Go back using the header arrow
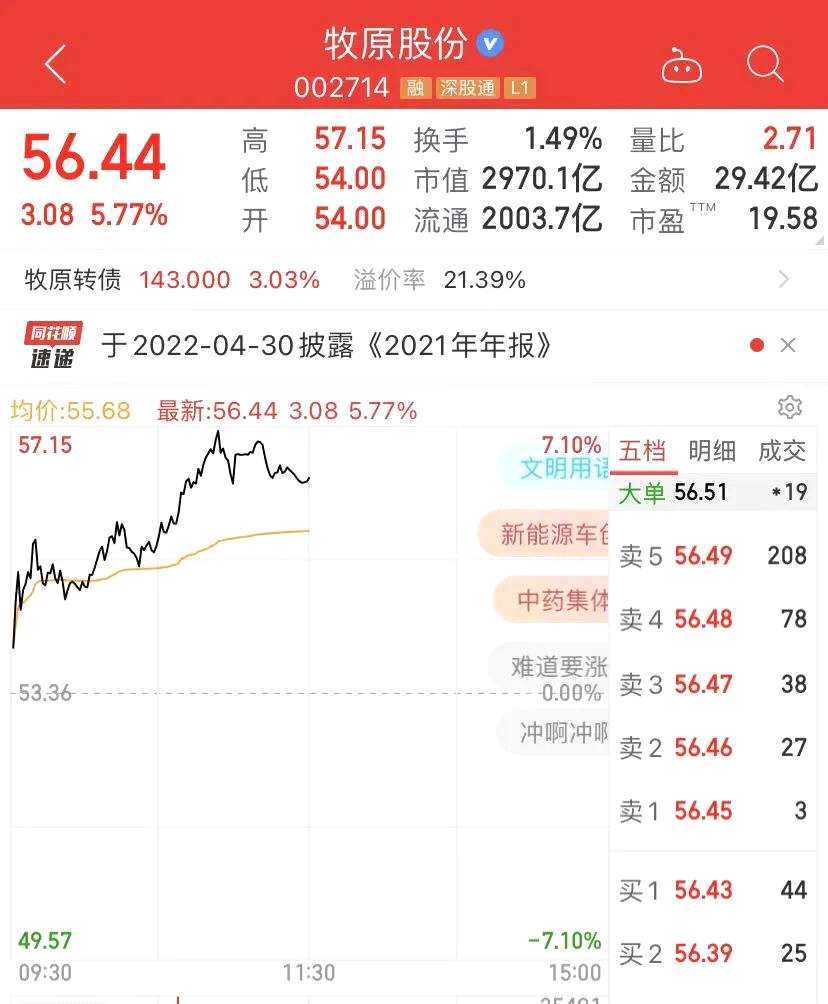 56,65
